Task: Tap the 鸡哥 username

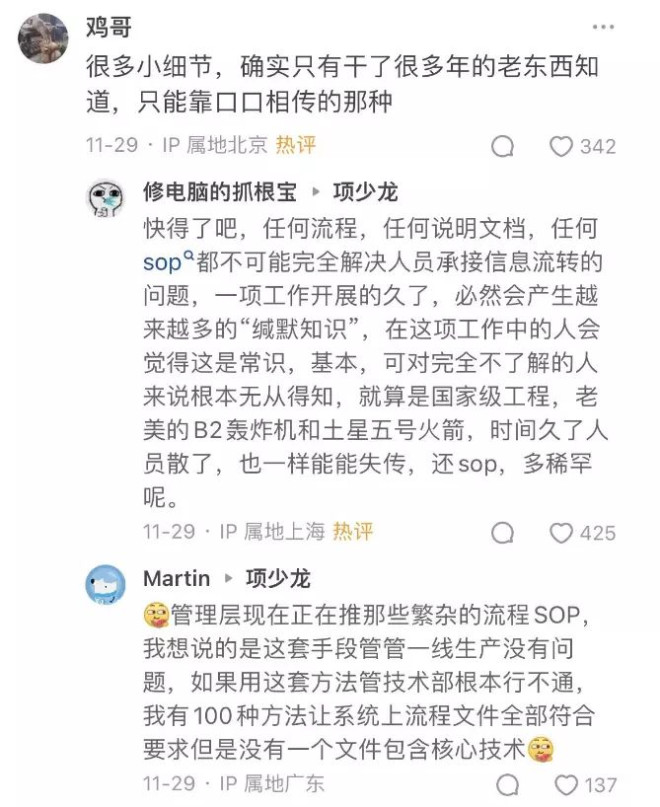Action: (108, 27)
